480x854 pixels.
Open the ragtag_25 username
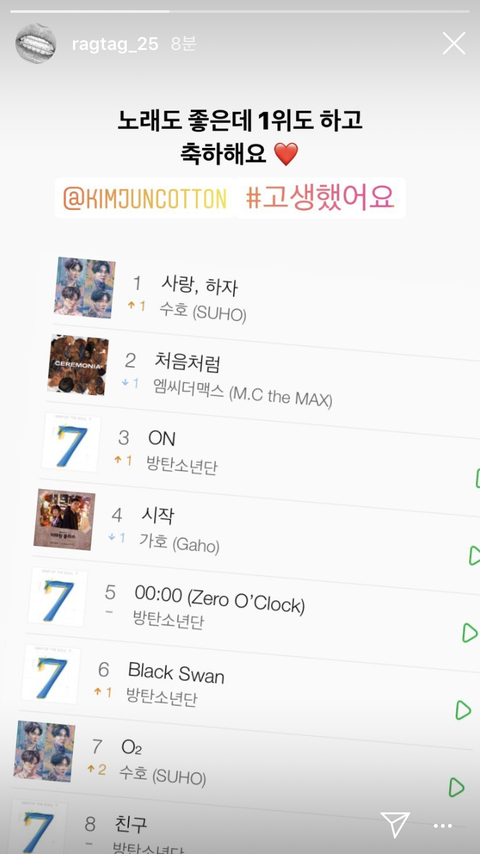[x=115, y=44]
